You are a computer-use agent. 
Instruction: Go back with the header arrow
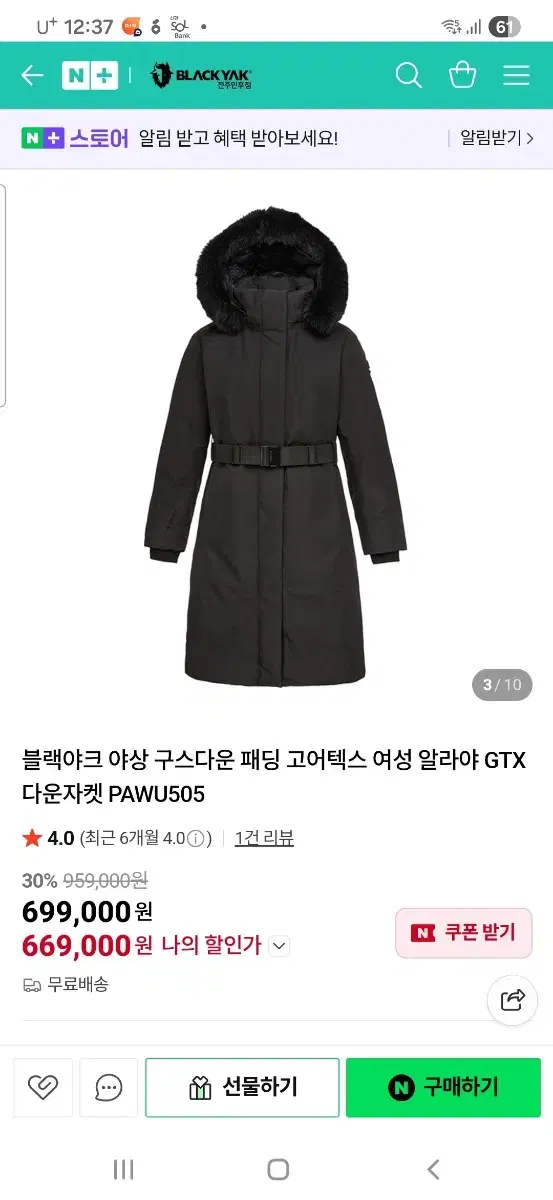tap(32, 75)
